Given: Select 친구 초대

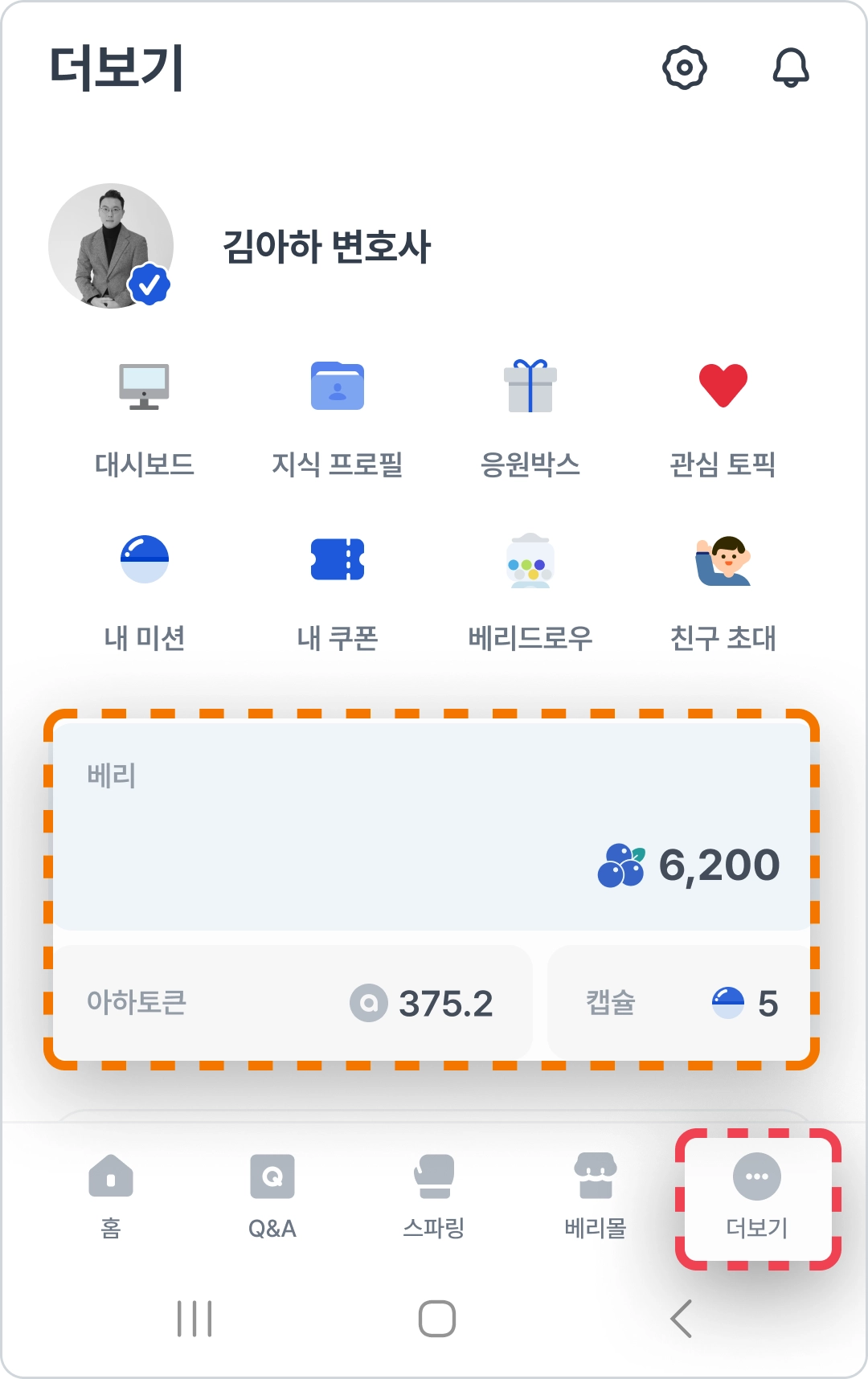Looking at the screenshot, I should coord(723,592).
